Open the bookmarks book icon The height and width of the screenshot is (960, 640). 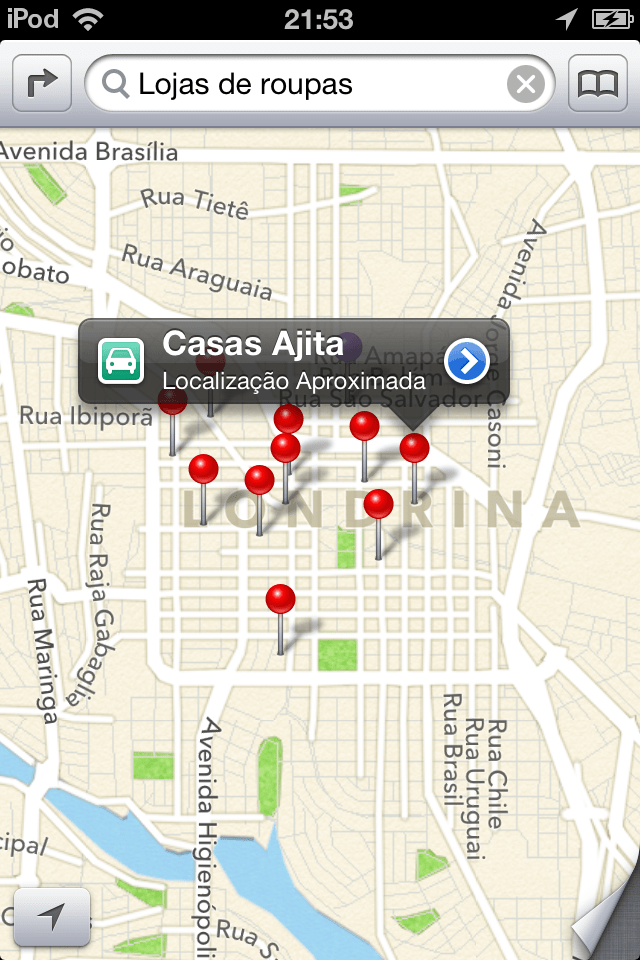pyautogui.click(x=597, y=84)
